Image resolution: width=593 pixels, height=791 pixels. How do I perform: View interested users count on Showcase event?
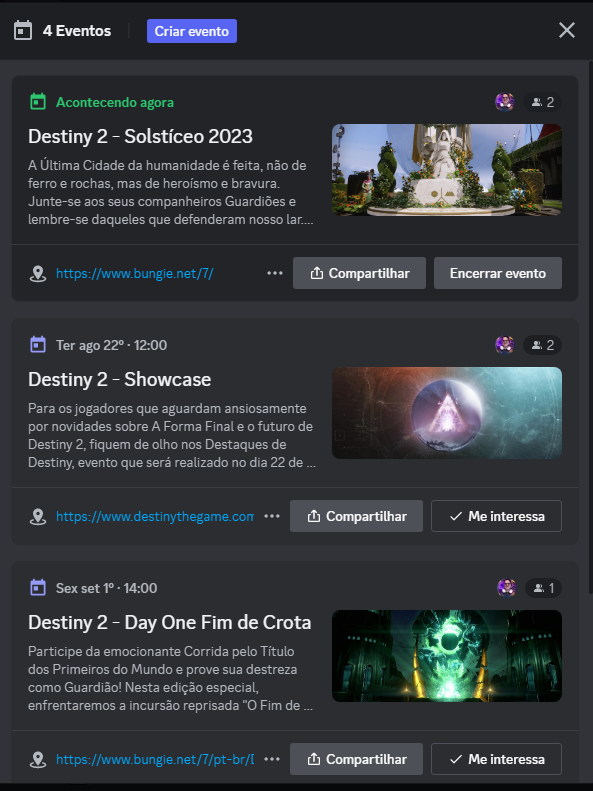coord(543,345)
